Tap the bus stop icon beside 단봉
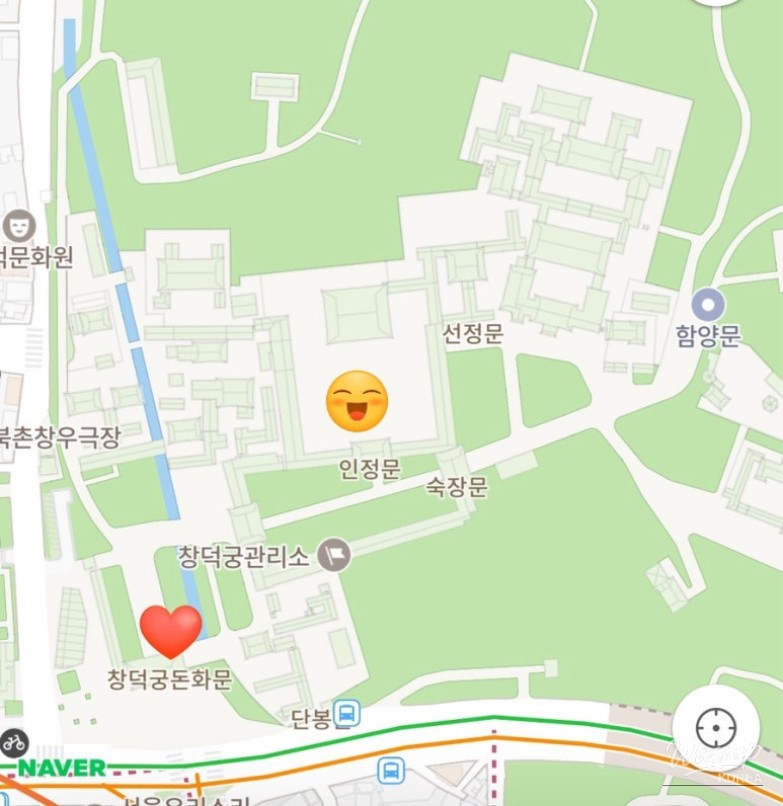 pos(347,714)
